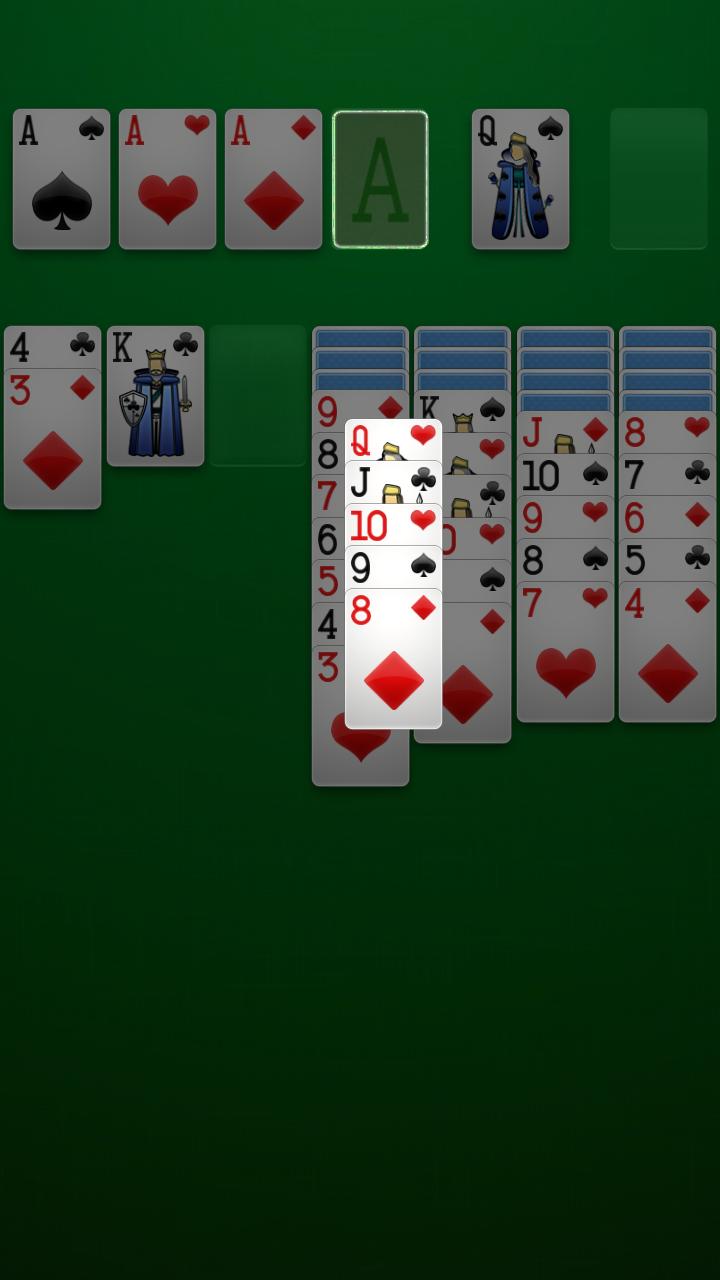The image size is (720, 1280).
Task: Tap the empty foundation slot marked A
Action: (x=380, y=179)
